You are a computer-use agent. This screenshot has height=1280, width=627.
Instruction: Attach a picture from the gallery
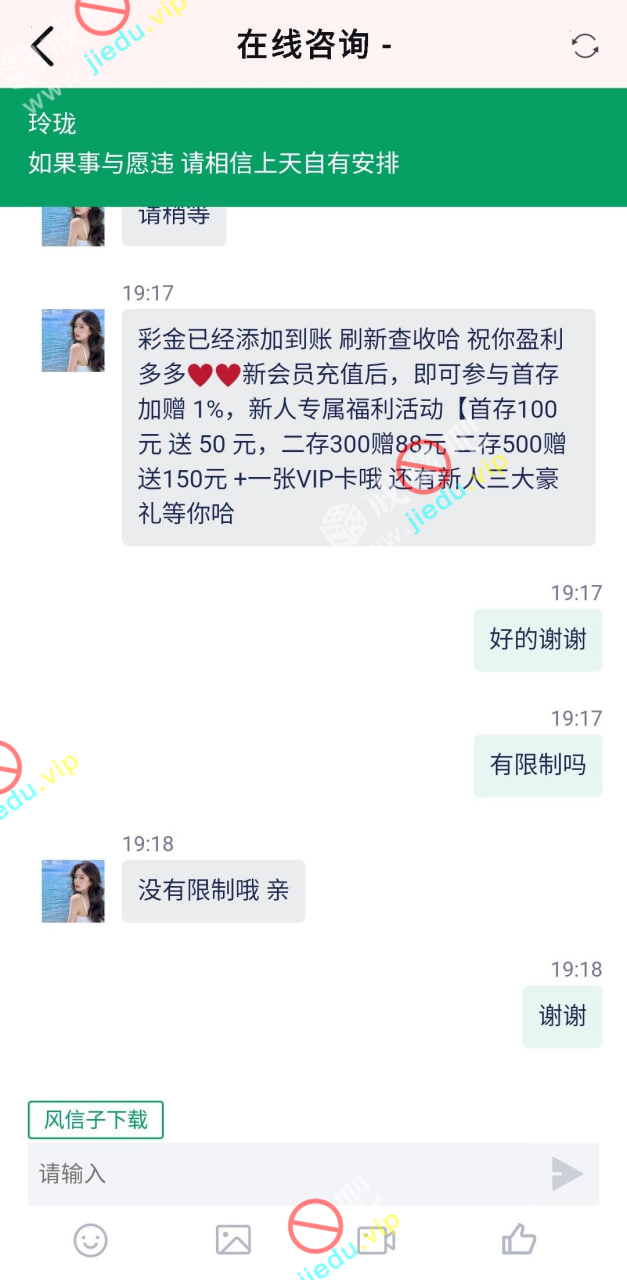click(233, 1240)
